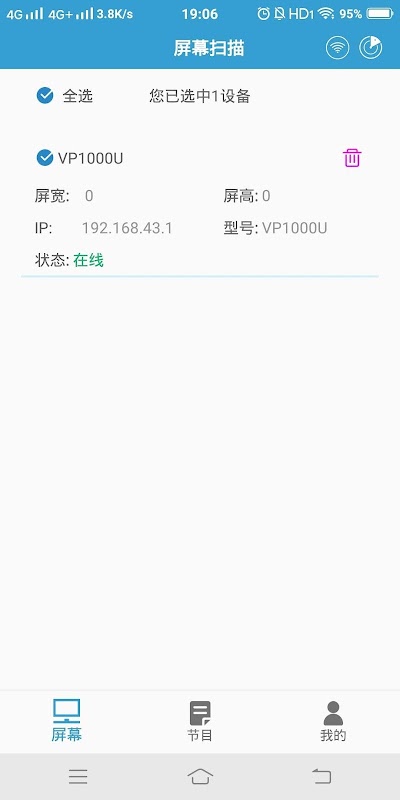The width and height of the screenshot is (400, 800).
Task: Open the Wi-Fi settings icon
Action: [337, 48]
